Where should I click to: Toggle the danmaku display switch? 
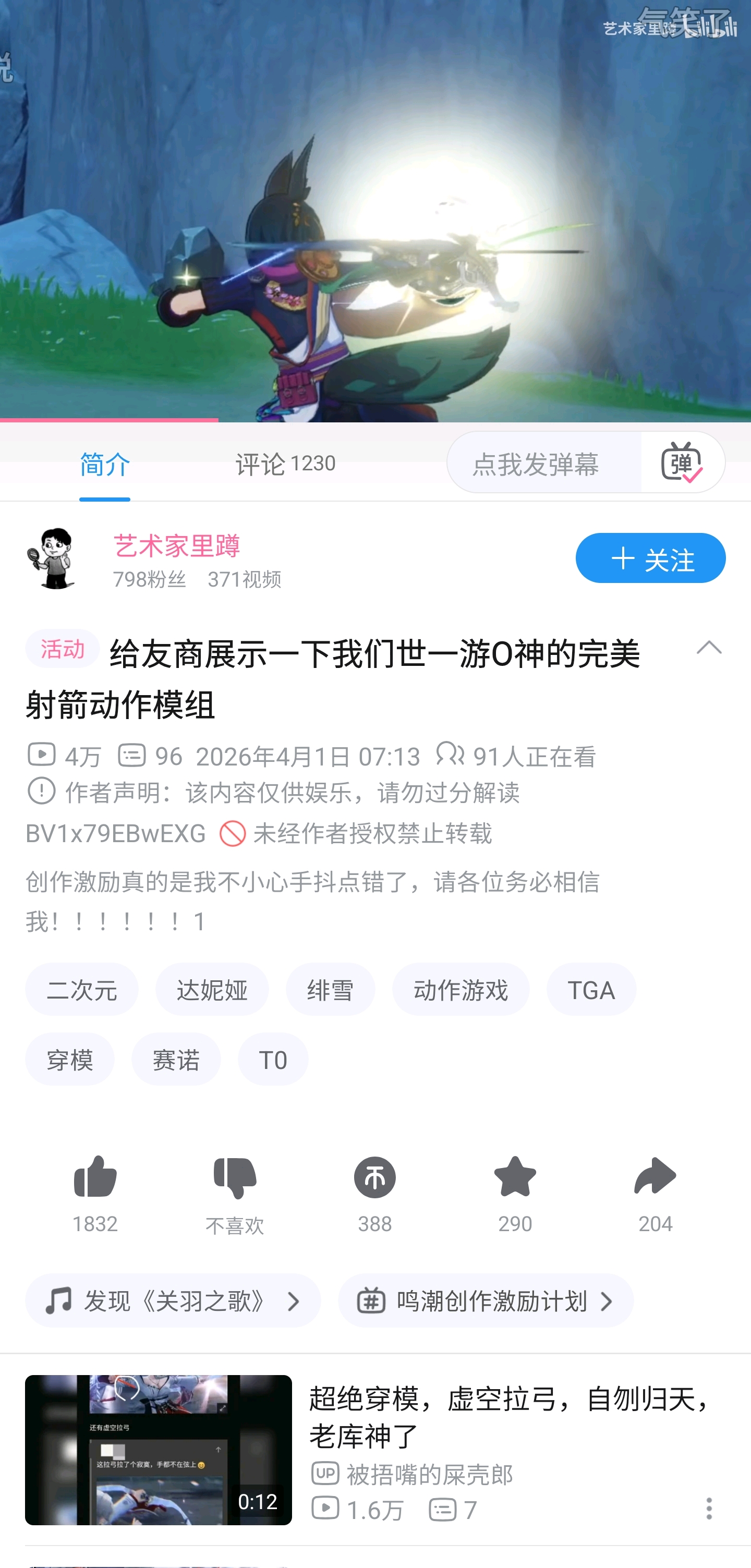pyautogui.click(x=682, y=463)
